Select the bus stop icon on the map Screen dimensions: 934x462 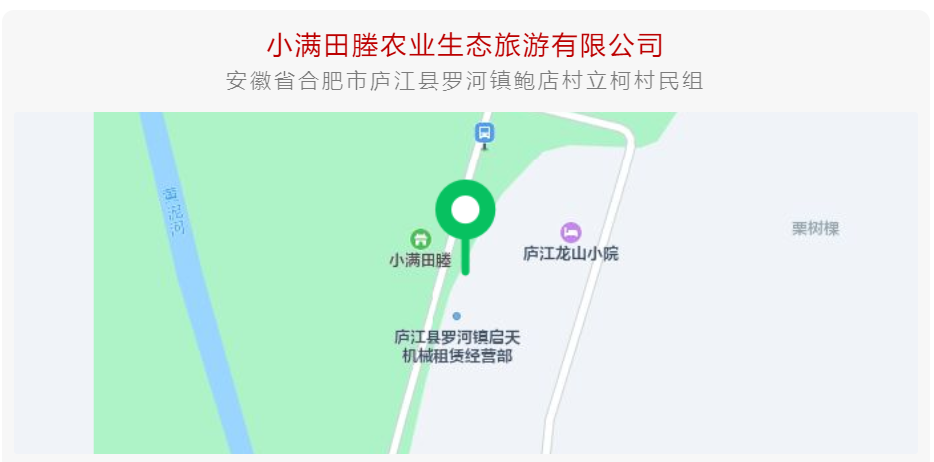(x=484, y=133)
